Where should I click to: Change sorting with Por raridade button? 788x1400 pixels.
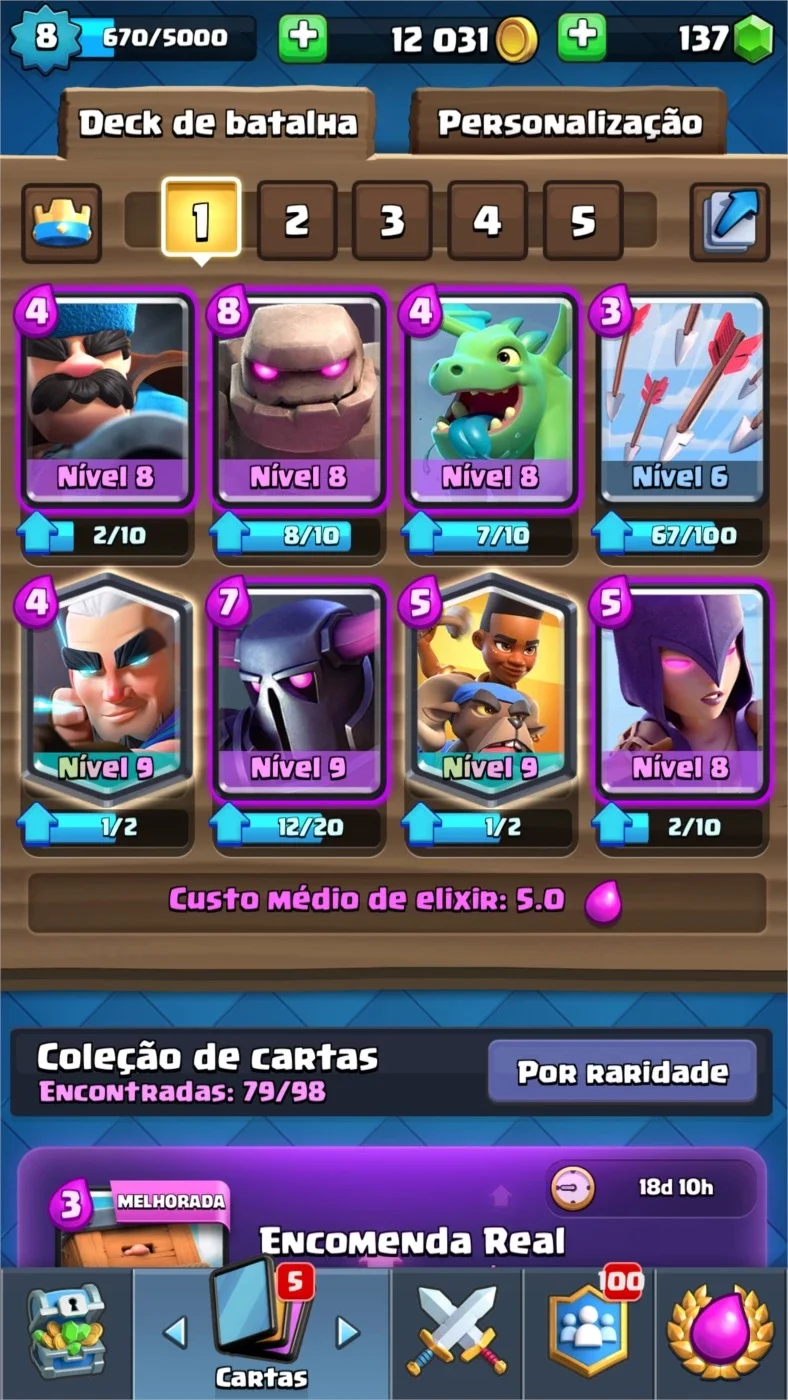[x=622, y=1072]
